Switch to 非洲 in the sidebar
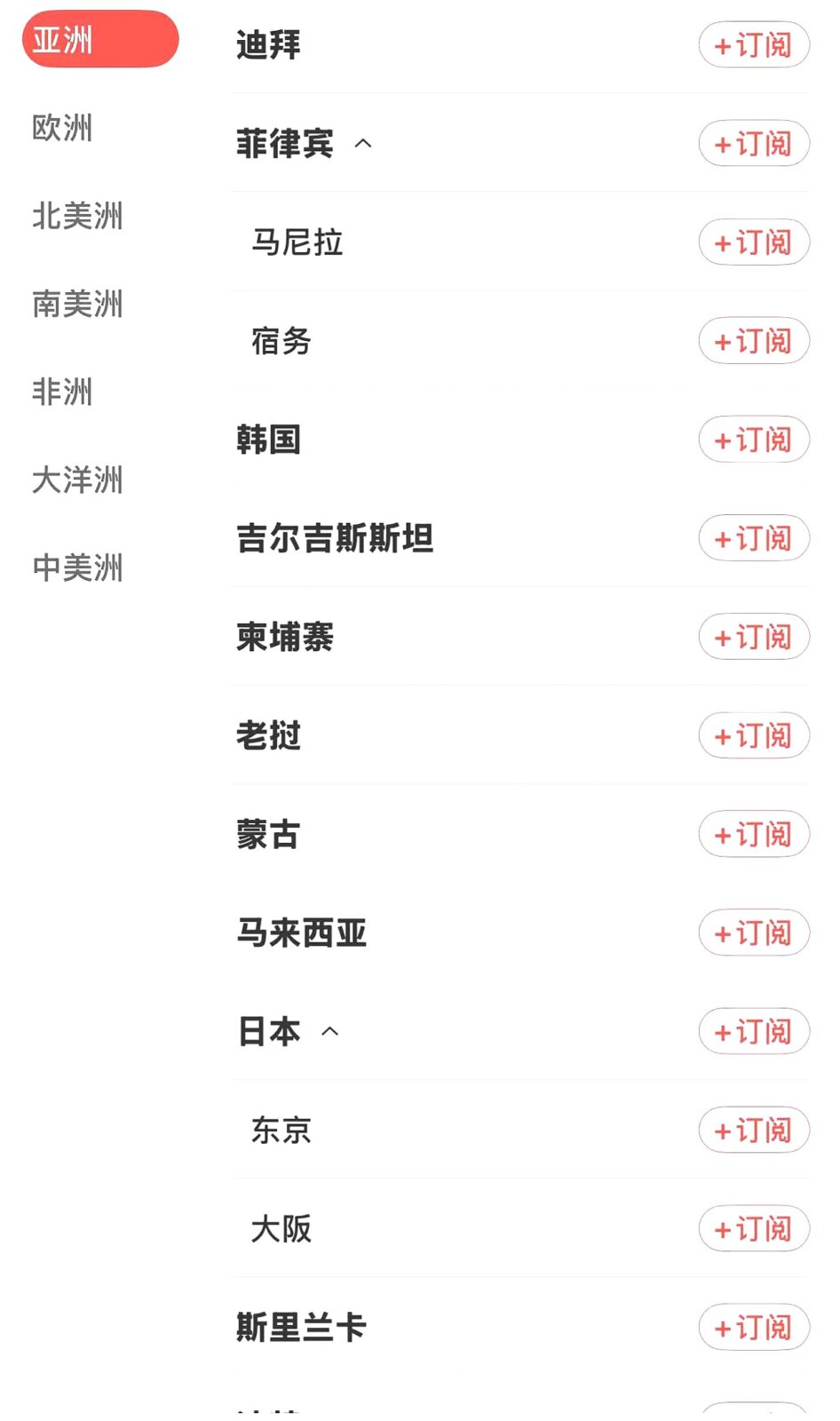840x1421 pixels. [x=62, y=392]
